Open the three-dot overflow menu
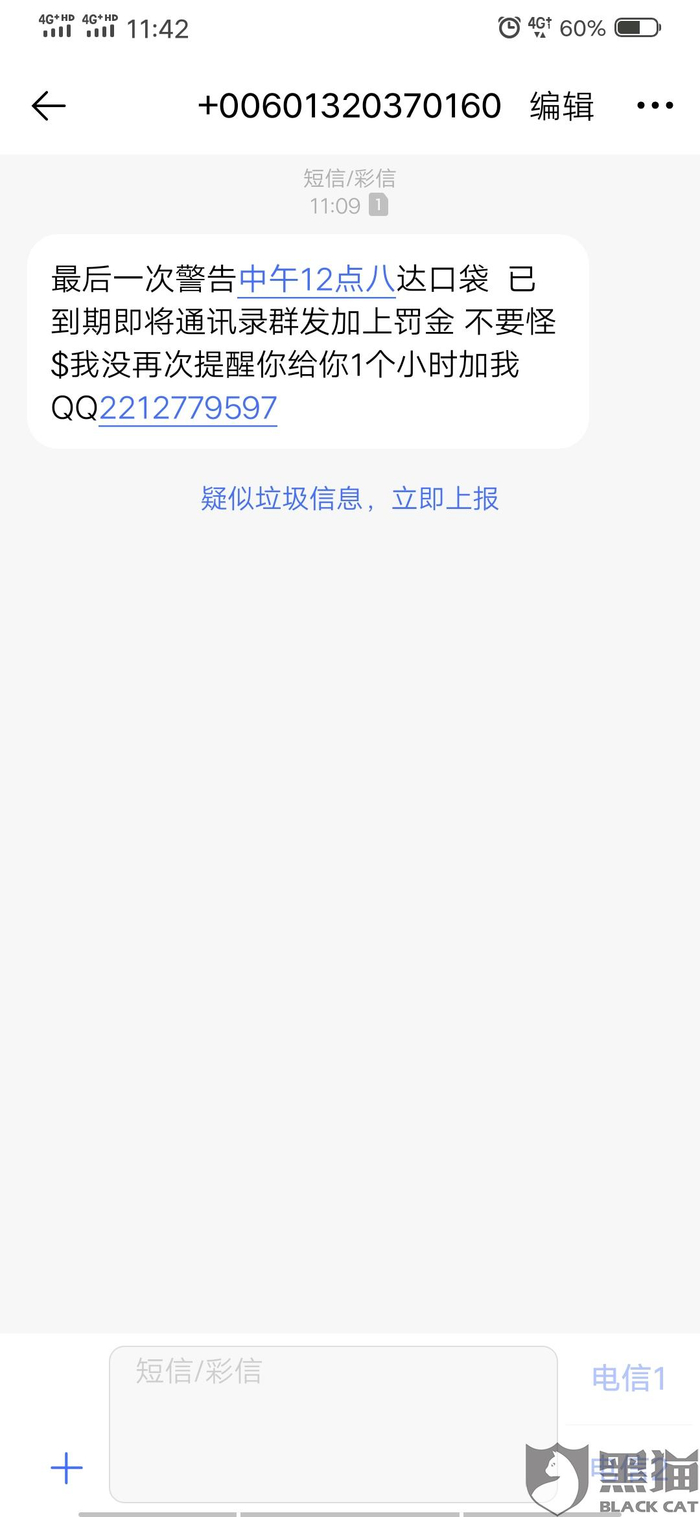This screenshot has width=700, height=1517. click(655, 106)
